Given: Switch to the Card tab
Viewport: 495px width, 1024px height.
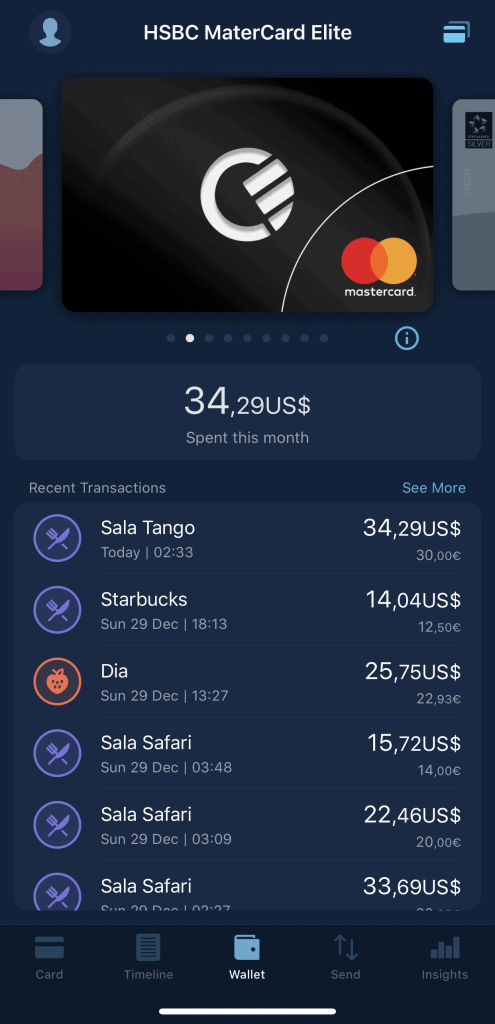Looking at the screenshot, I should click(49, 957).
